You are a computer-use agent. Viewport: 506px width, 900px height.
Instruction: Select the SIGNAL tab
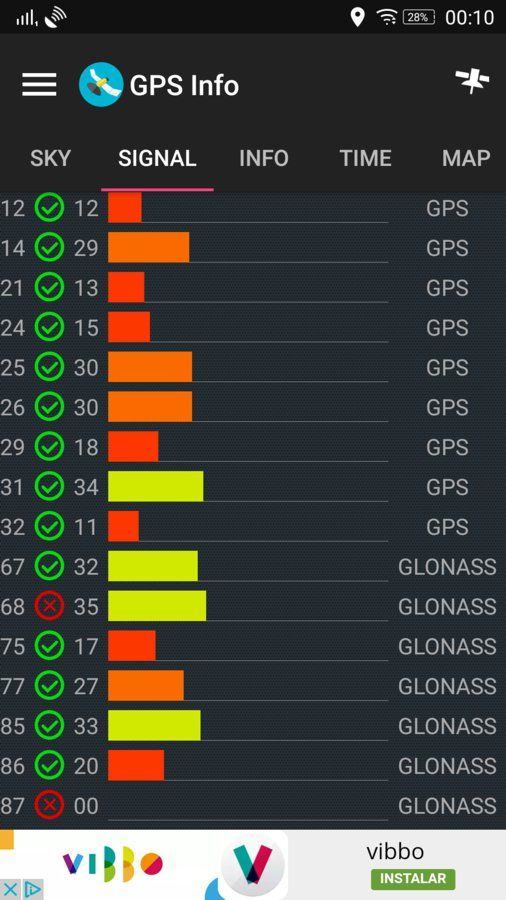(157, 158)
